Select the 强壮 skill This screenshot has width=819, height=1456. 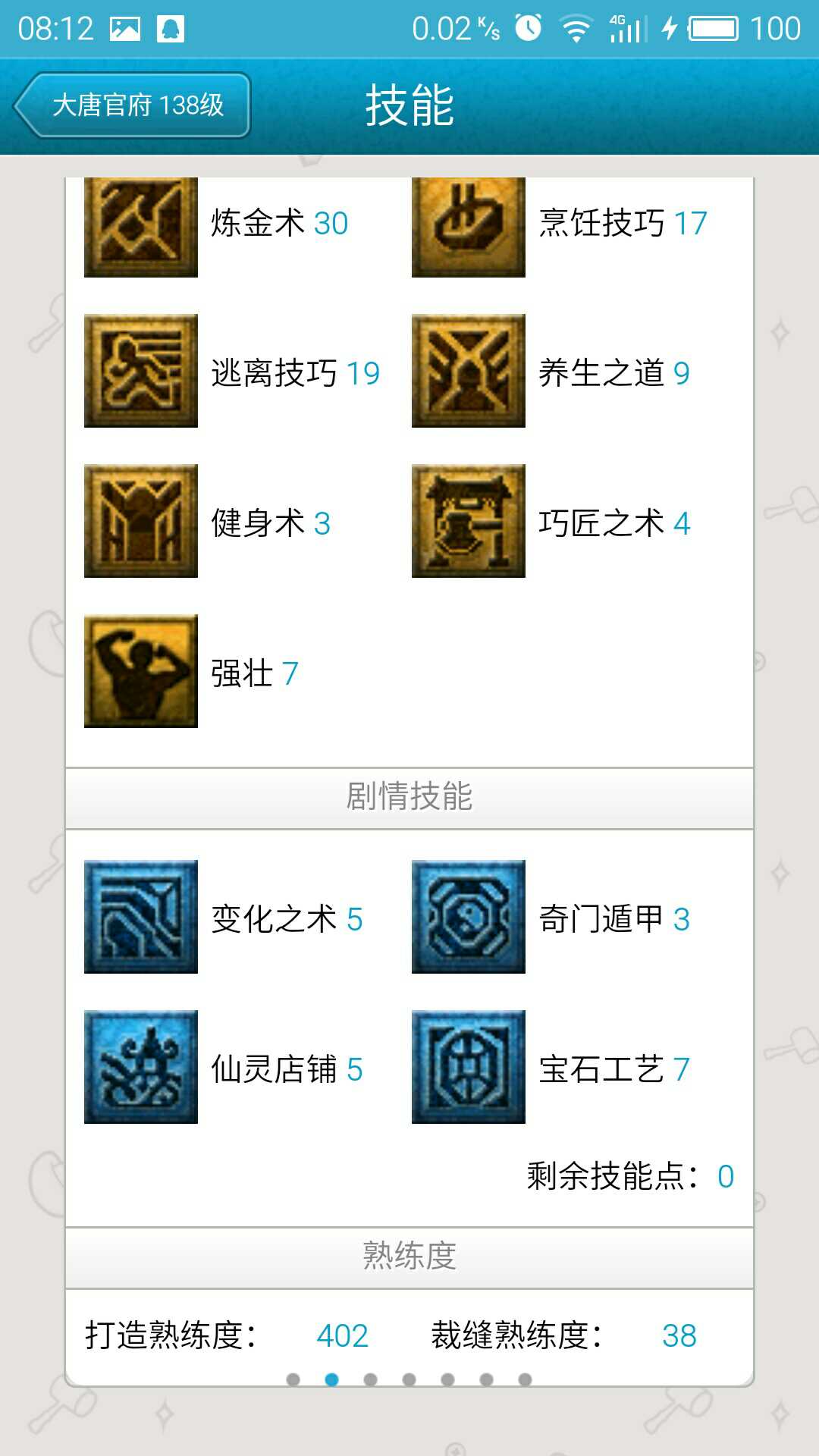point(141,671)
